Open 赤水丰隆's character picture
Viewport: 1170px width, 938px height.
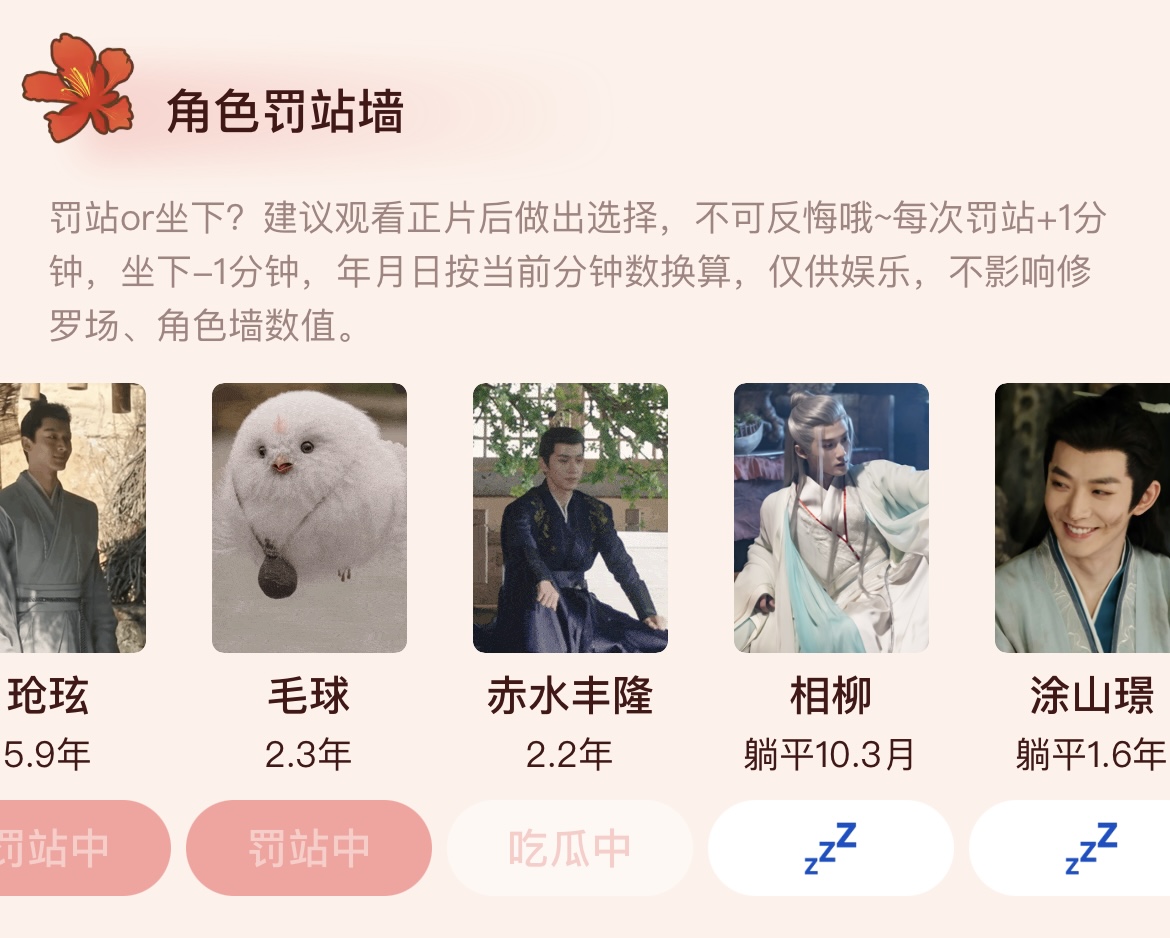point(570,518)
